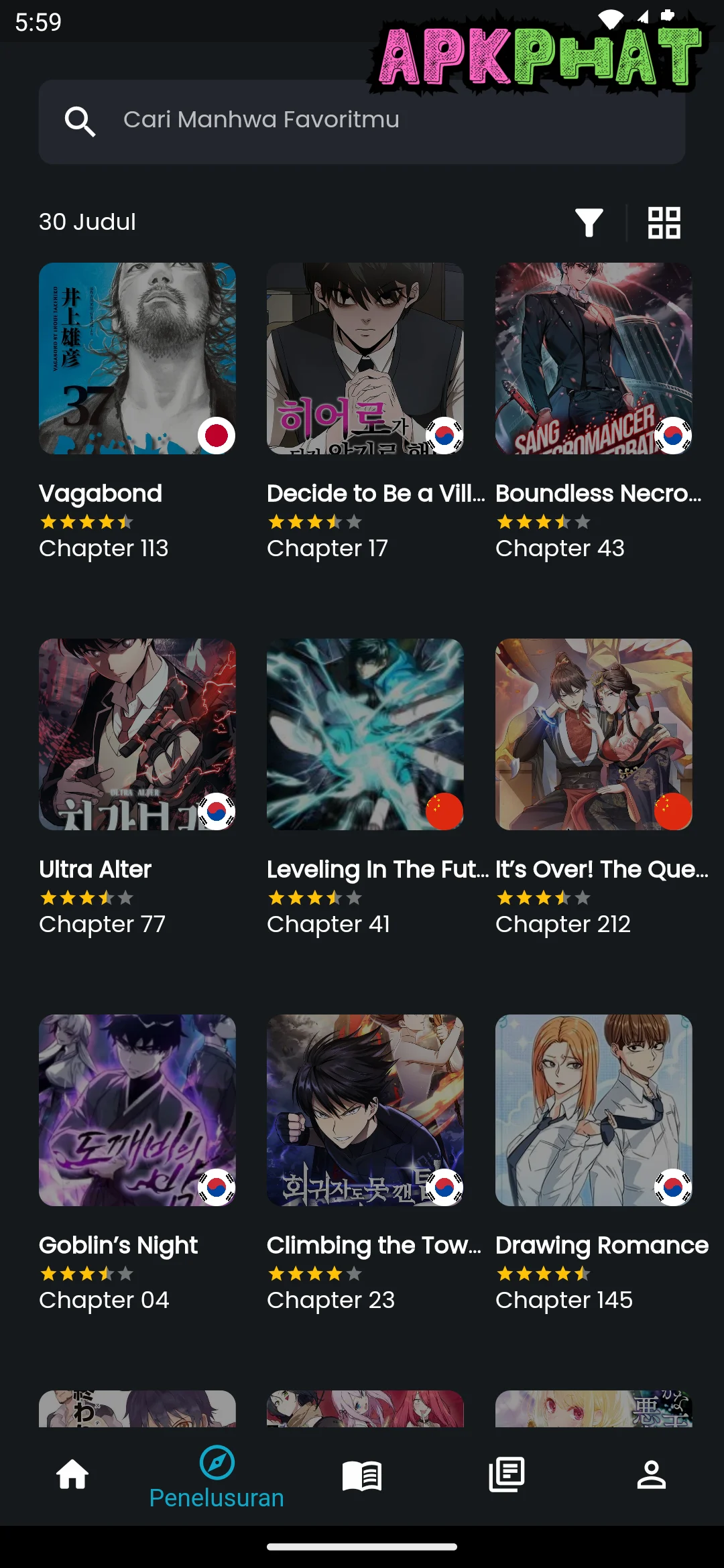Open Climbing the Tower card
This screenshot has height=1568, width=724.
click(365, 1110)
